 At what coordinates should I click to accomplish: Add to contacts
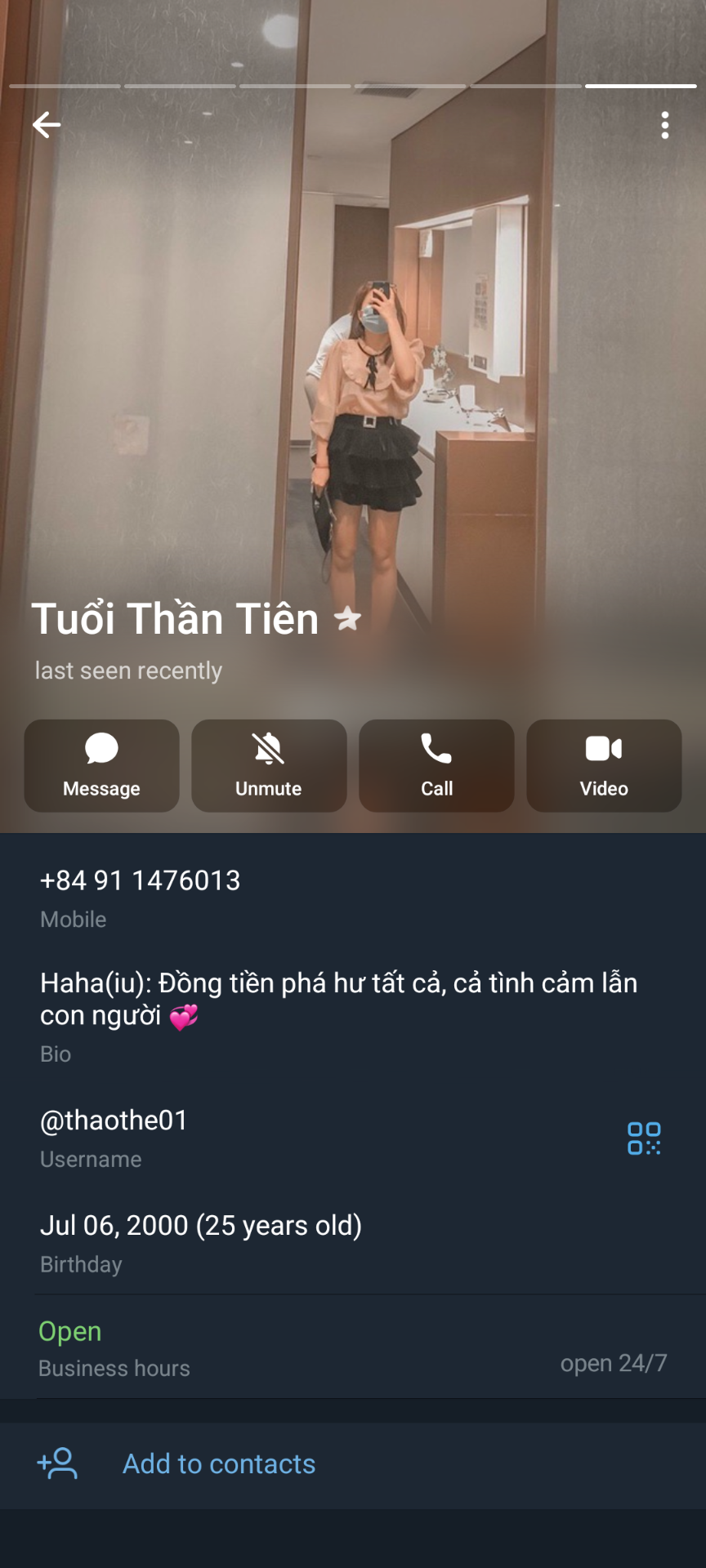click(x=219, y=1464)
